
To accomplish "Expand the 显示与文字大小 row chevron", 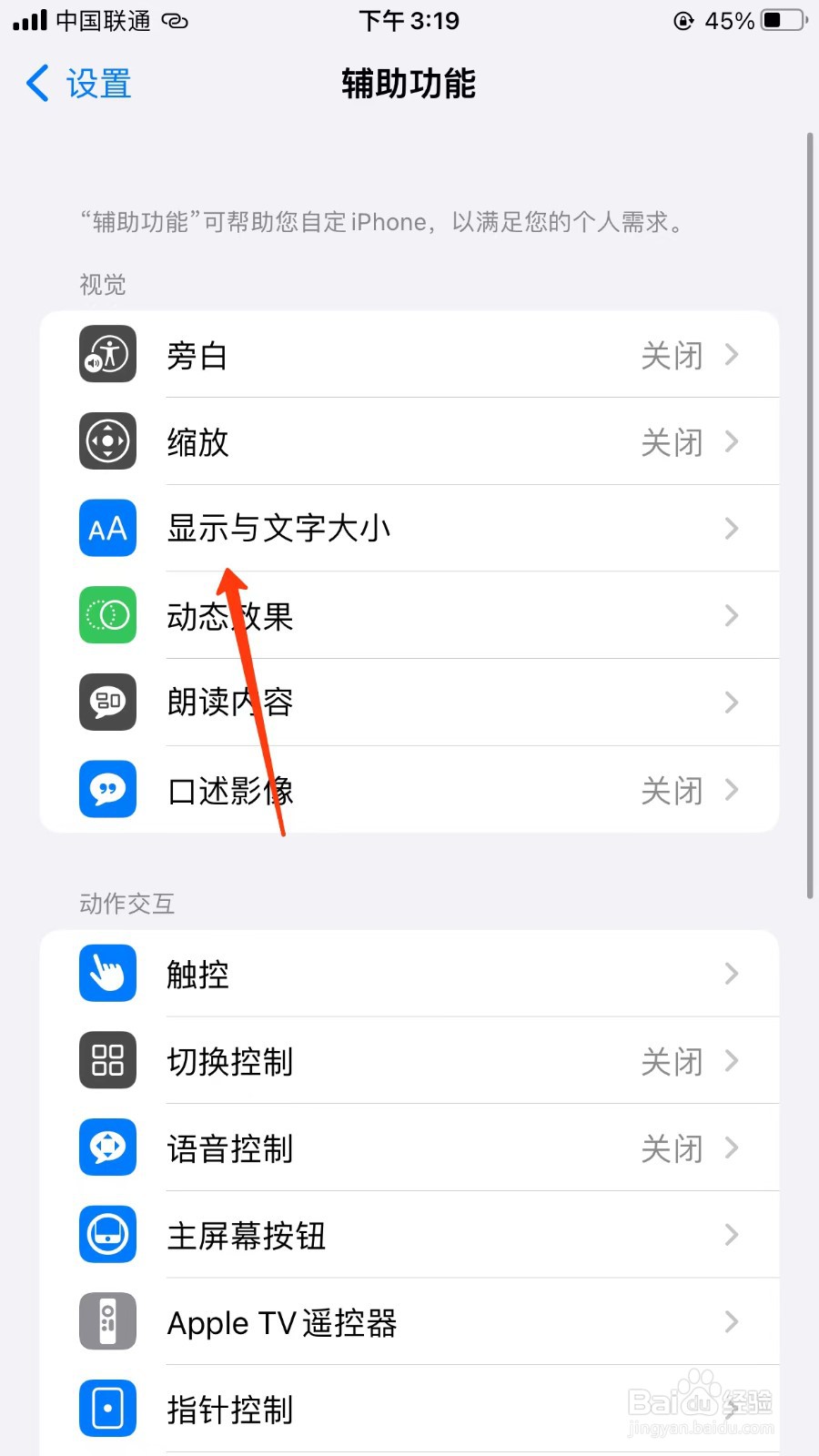I will [732, 528].
